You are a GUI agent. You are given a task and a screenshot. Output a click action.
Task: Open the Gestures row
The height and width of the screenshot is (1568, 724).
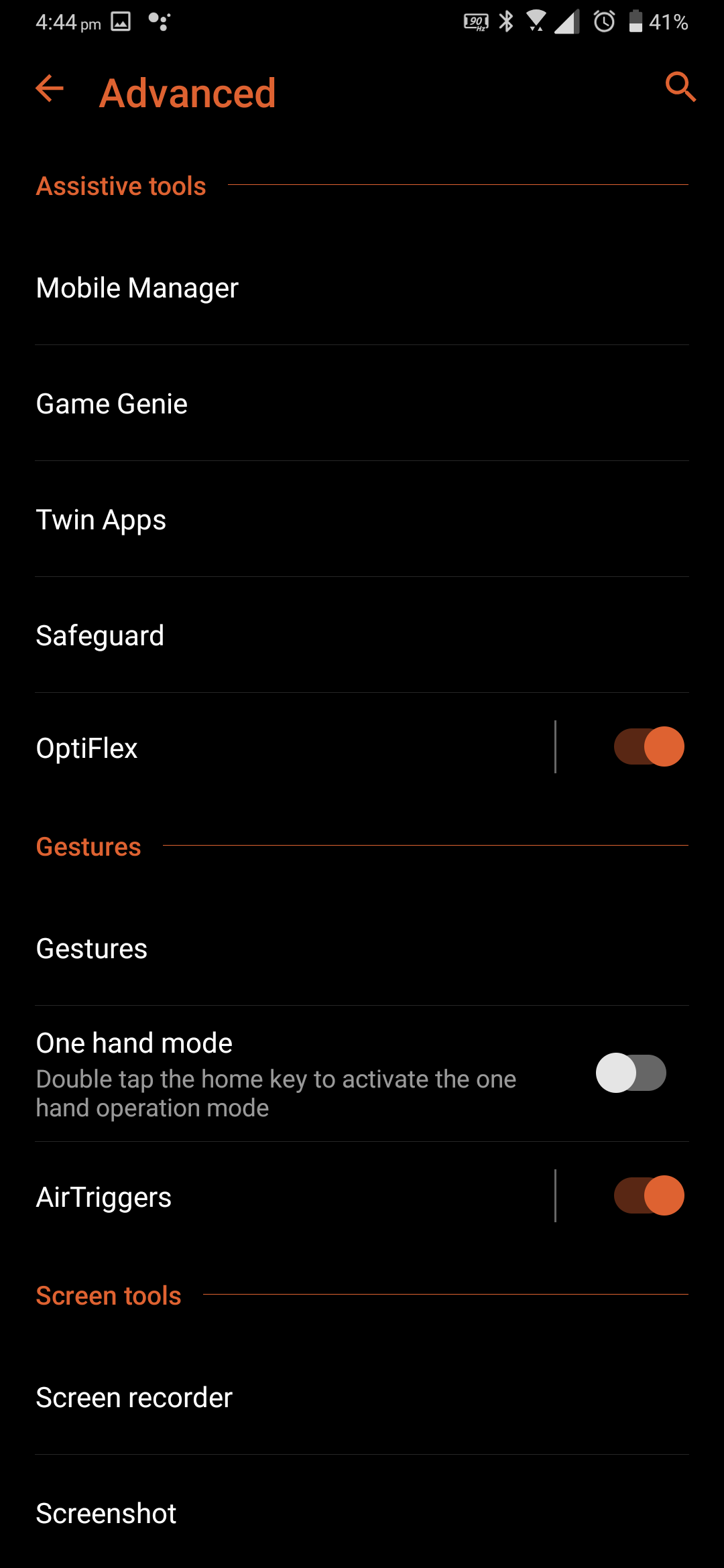362,948
